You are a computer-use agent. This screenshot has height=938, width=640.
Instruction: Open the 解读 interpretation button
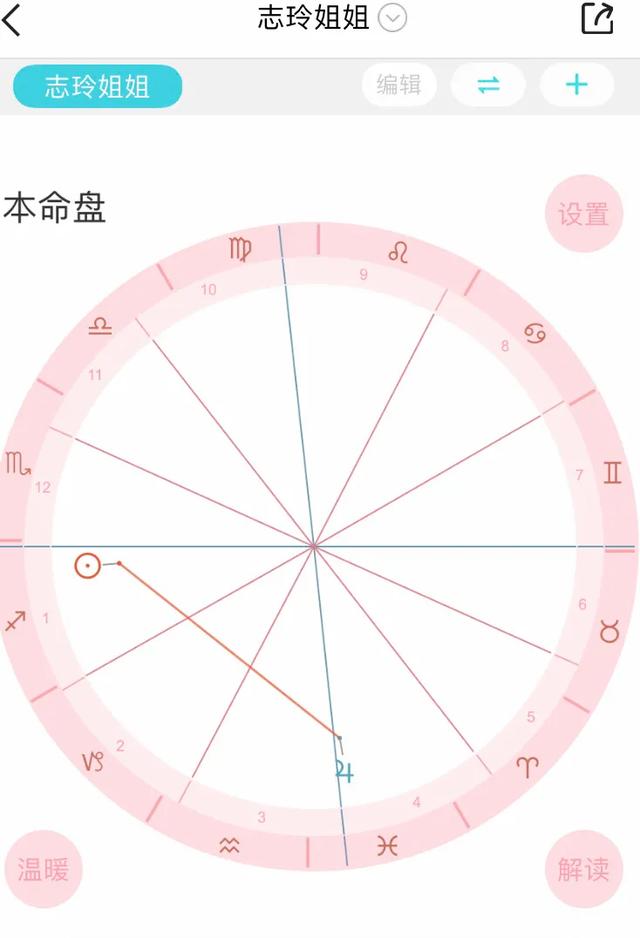[x=584, y=869]
